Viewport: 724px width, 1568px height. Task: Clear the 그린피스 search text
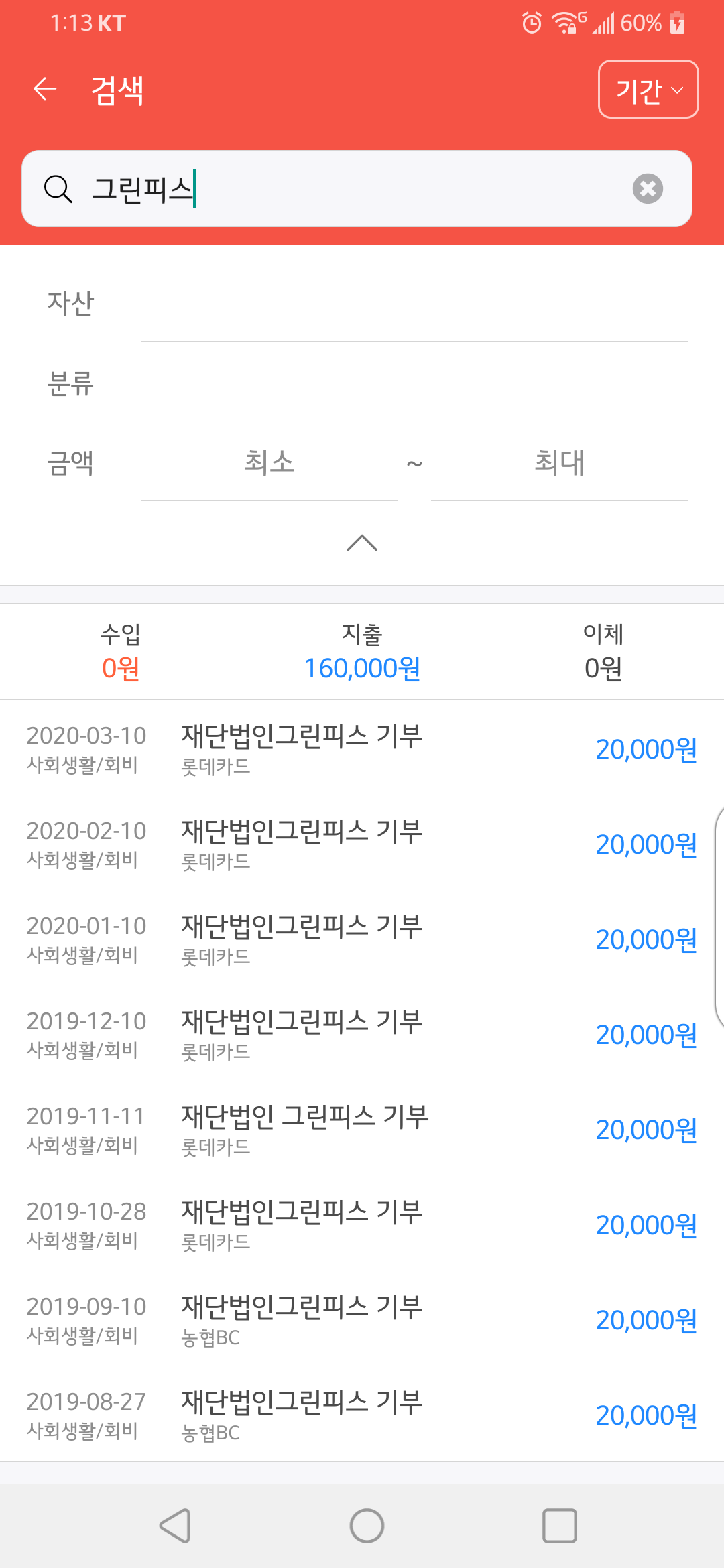tap(648, 188)
